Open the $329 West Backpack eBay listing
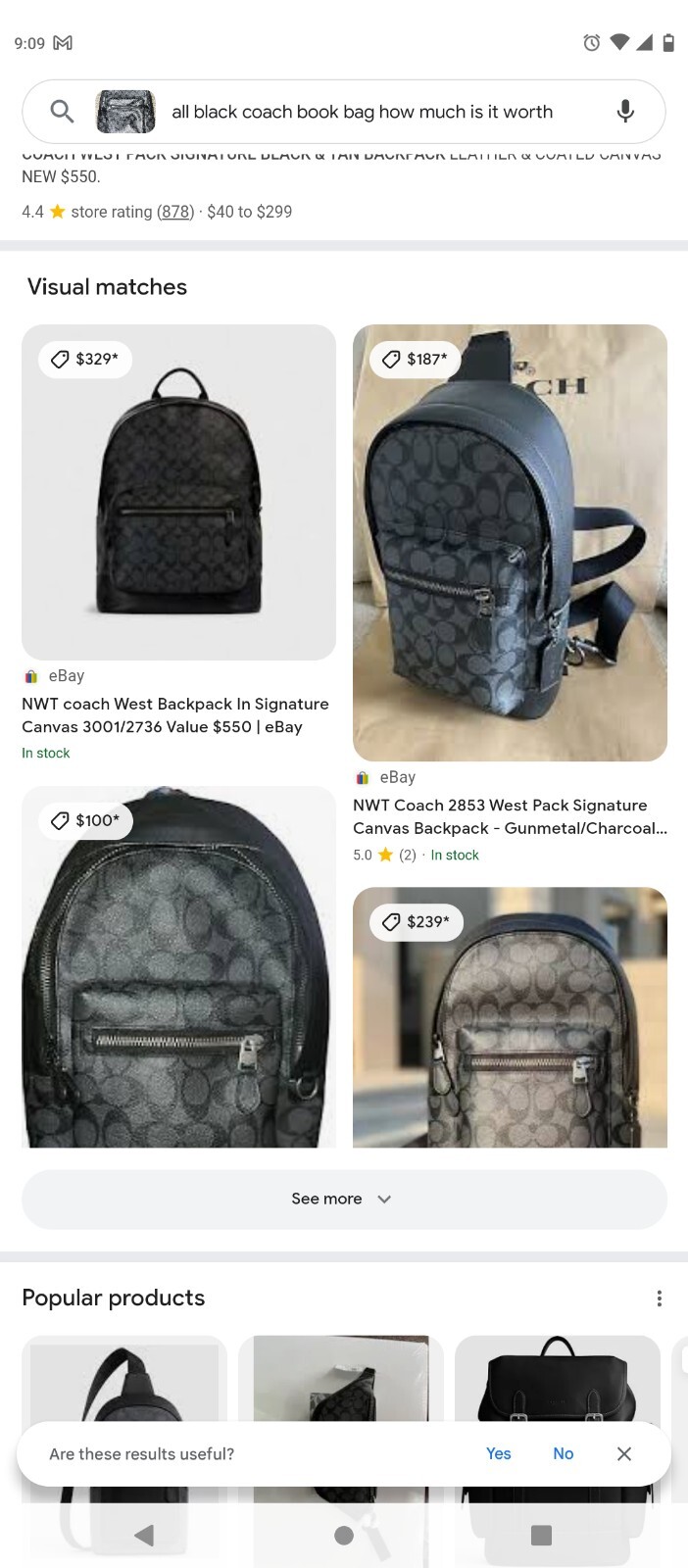The width and height of the screenshot is (688, 1568). point(178,492)
